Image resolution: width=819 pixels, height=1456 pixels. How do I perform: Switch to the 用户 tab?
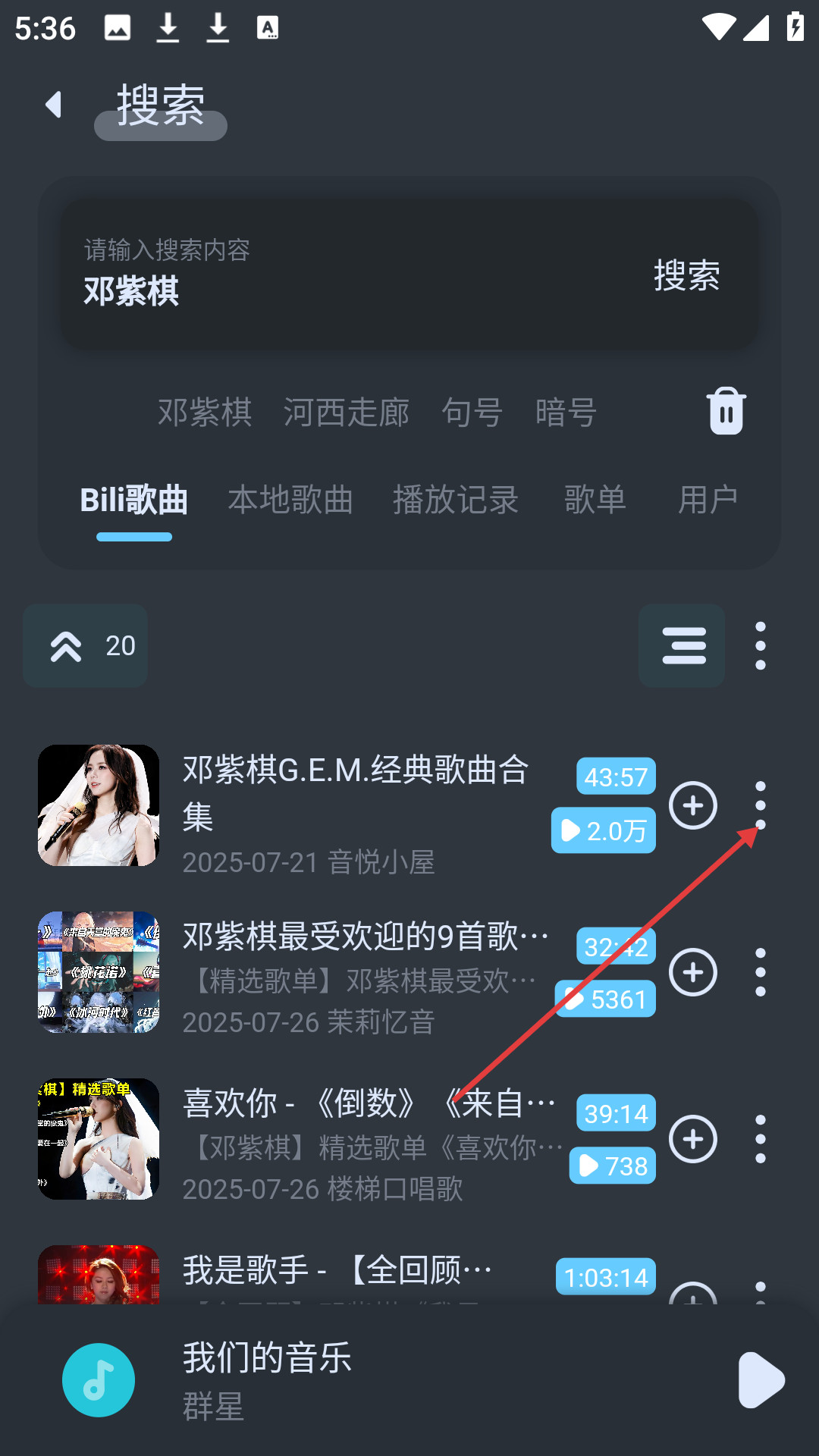[x=708, y=500]
